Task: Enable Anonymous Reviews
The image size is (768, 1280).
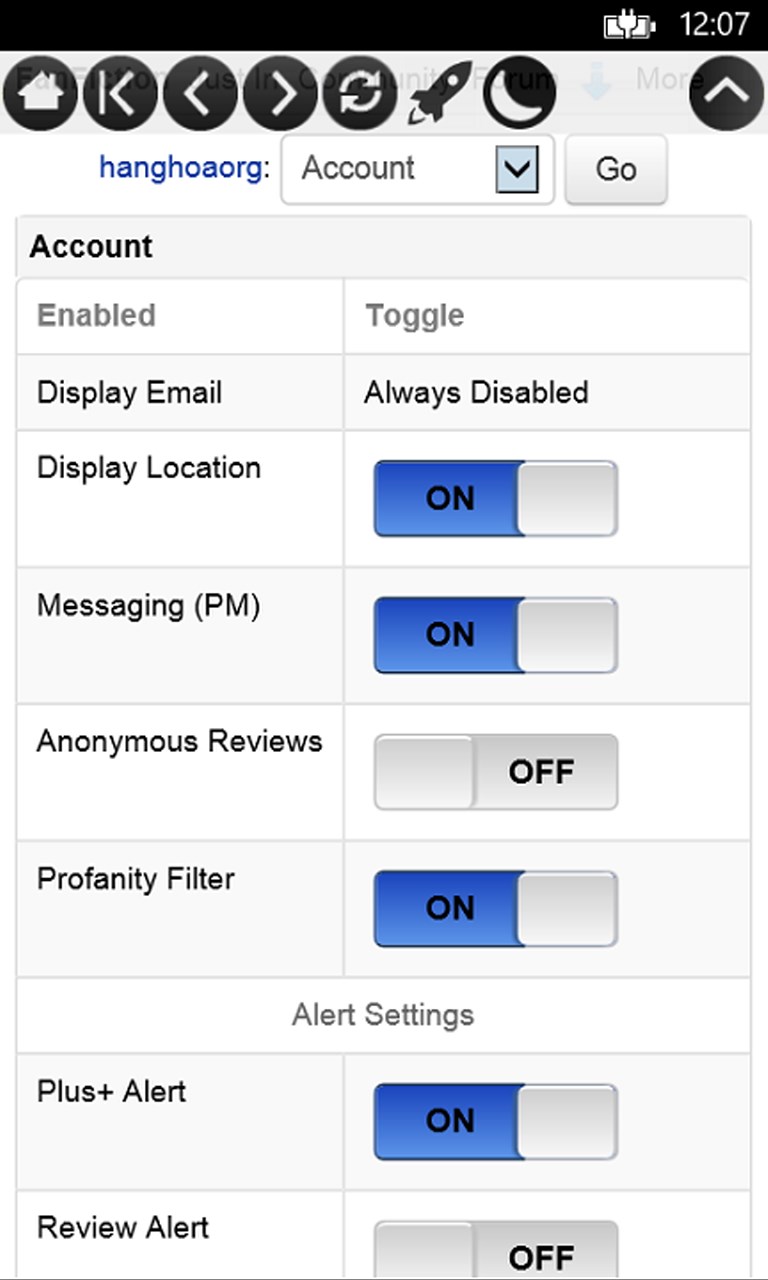Action: (x=496, y=772)
